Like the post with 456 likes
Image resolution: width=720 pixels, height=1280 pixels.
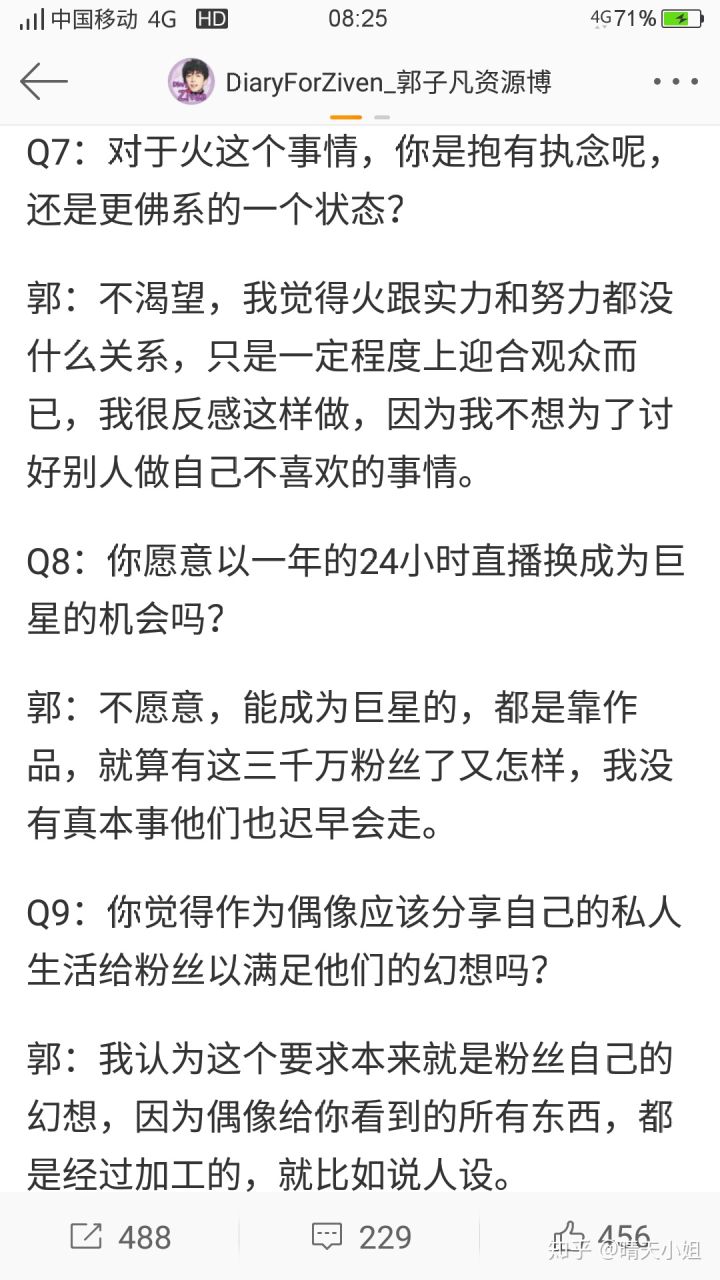(x=602, y=1237)
